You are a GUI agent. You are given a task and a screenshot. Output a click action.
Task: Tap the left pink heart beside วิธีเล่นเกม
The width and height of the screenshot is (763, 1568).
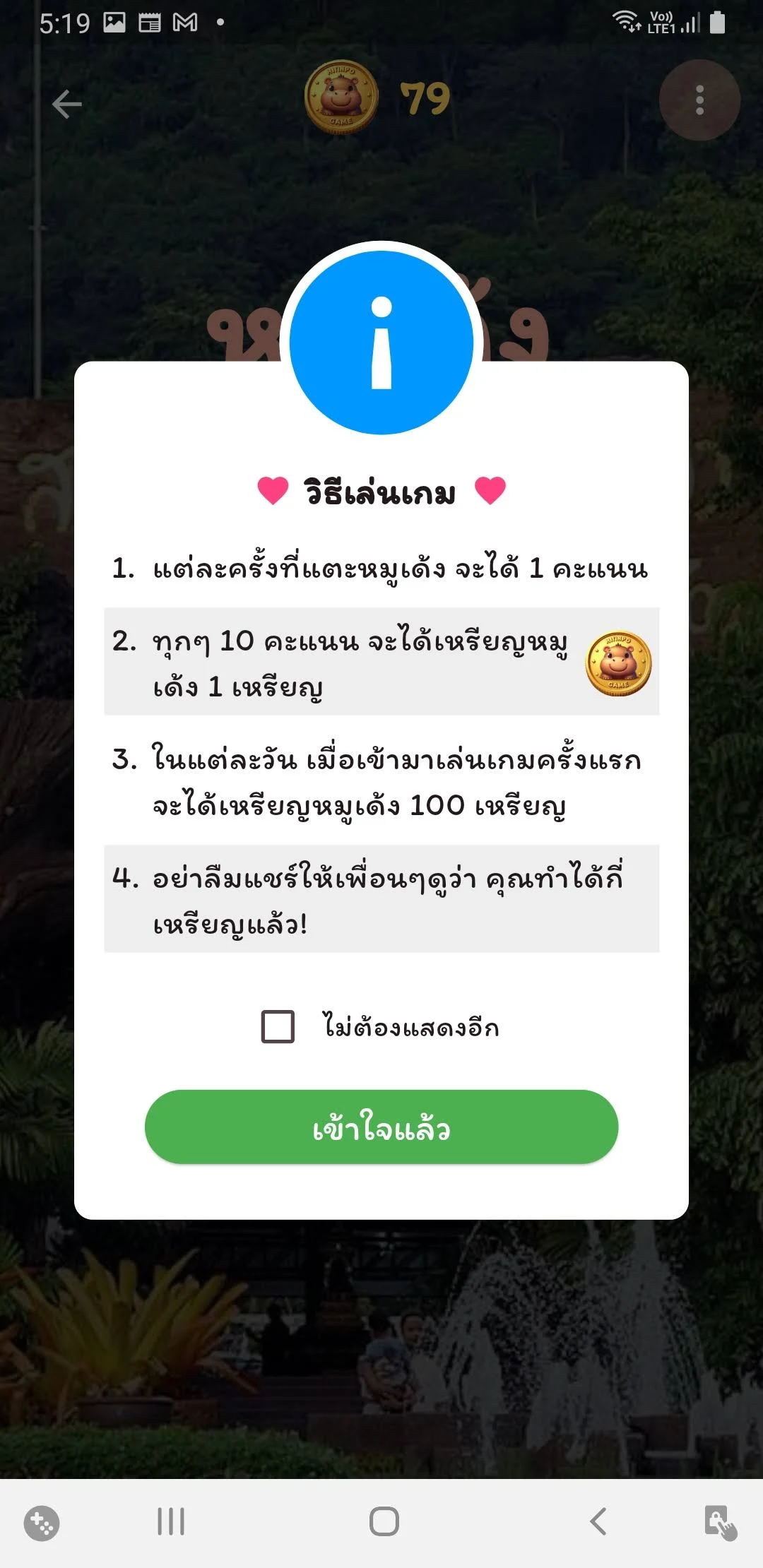coord(272,489)
